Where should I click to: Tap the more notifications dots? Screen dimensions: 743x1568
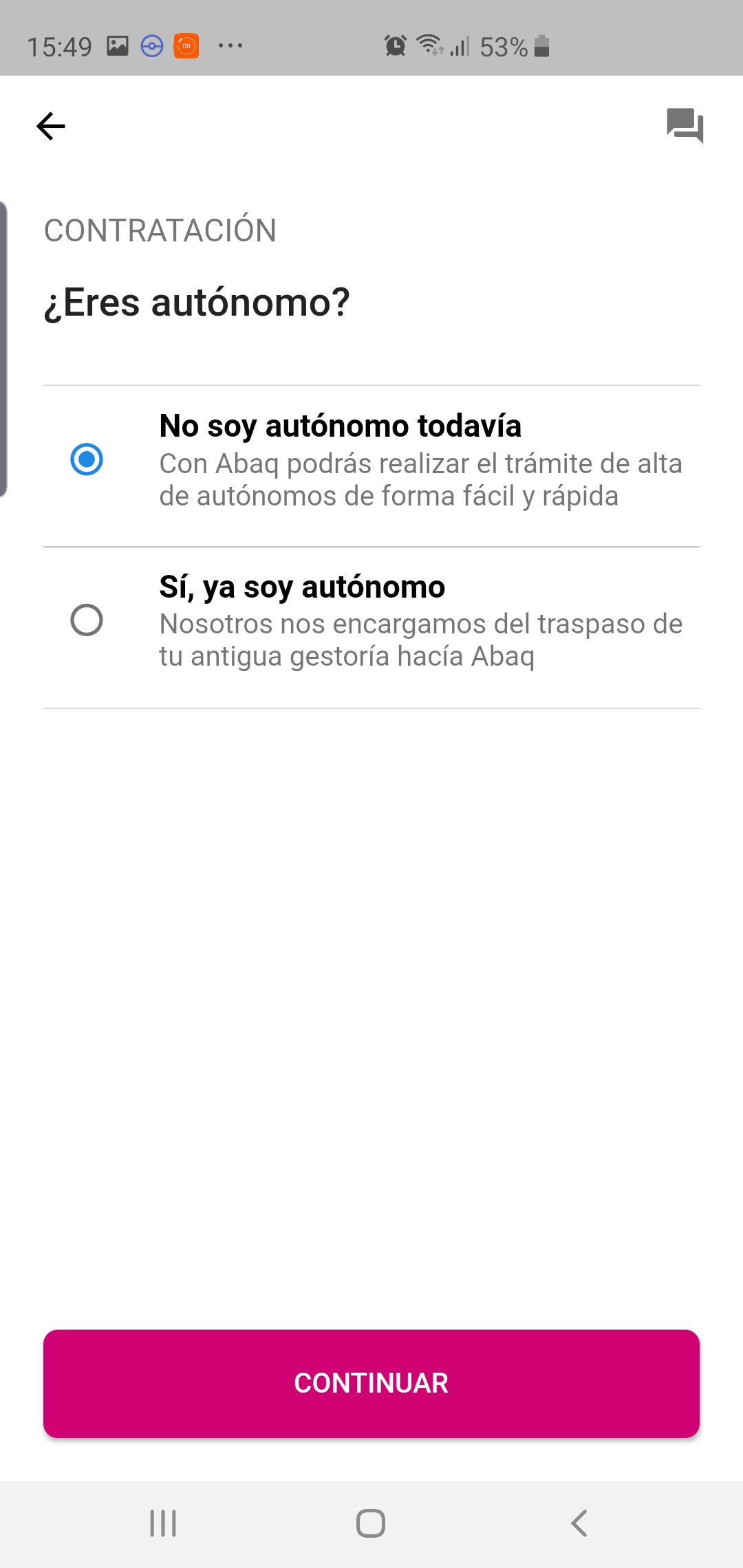[230, 45]
